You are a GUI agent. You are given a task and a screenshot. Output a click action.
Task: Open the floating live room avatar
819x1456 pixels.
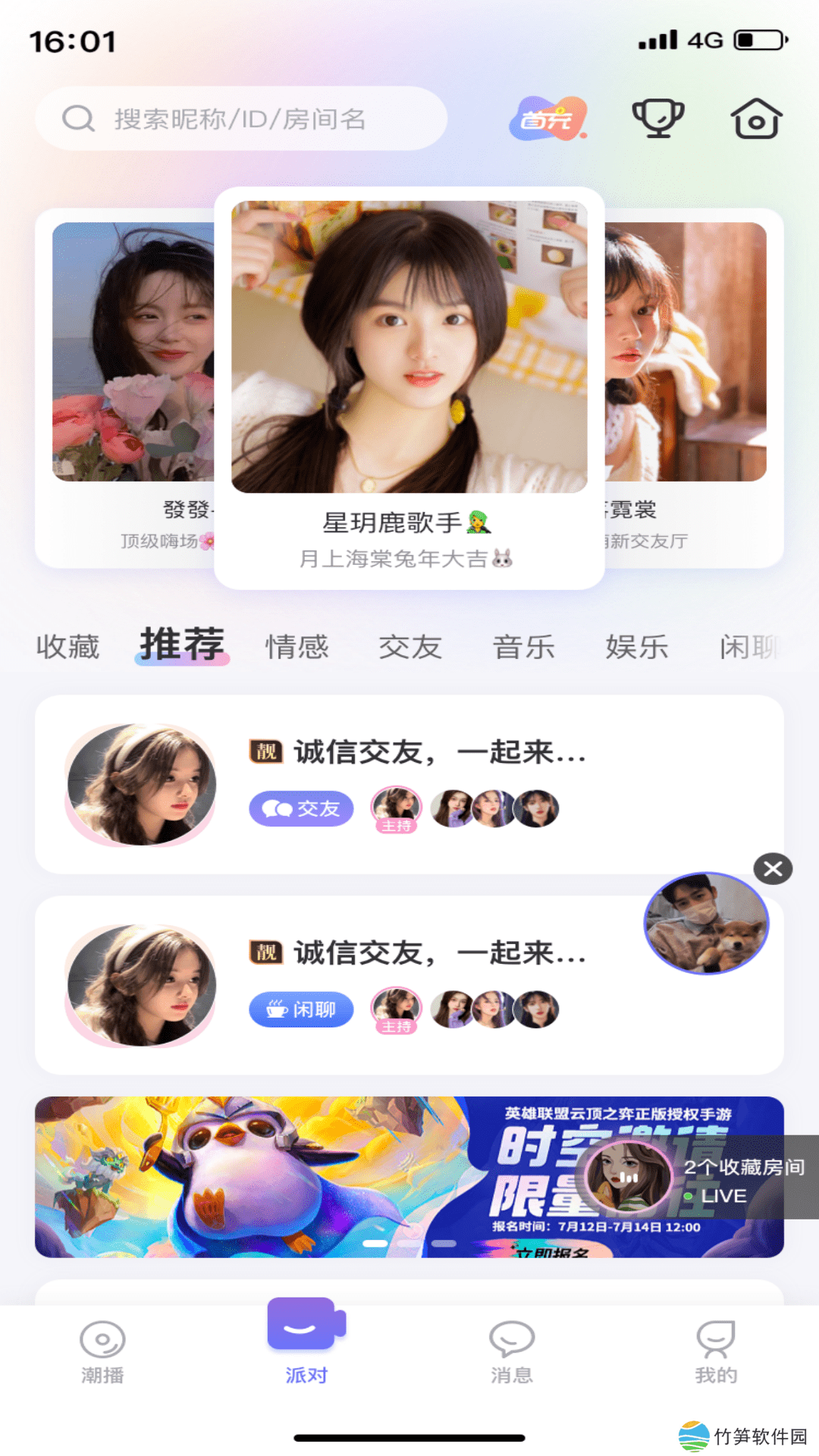point(706,923)
